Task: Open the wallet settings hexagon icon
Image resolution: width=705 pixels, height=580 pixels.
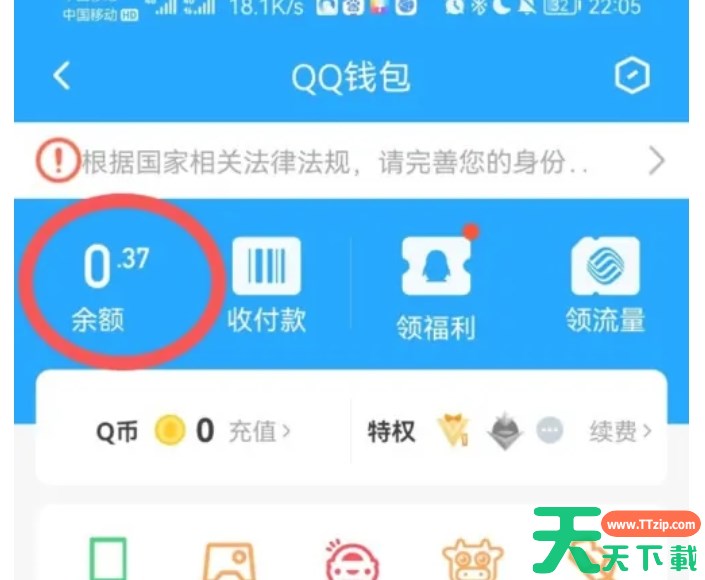Action: click(631, 77)
